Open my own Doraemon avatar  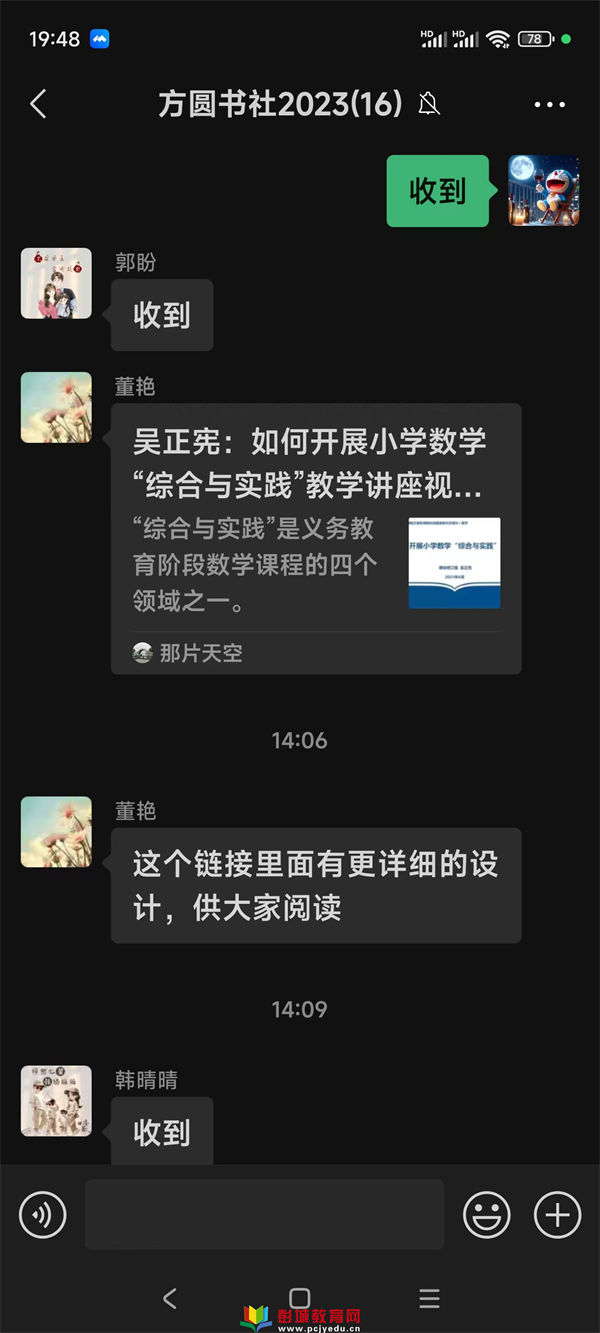click(543, 191)
